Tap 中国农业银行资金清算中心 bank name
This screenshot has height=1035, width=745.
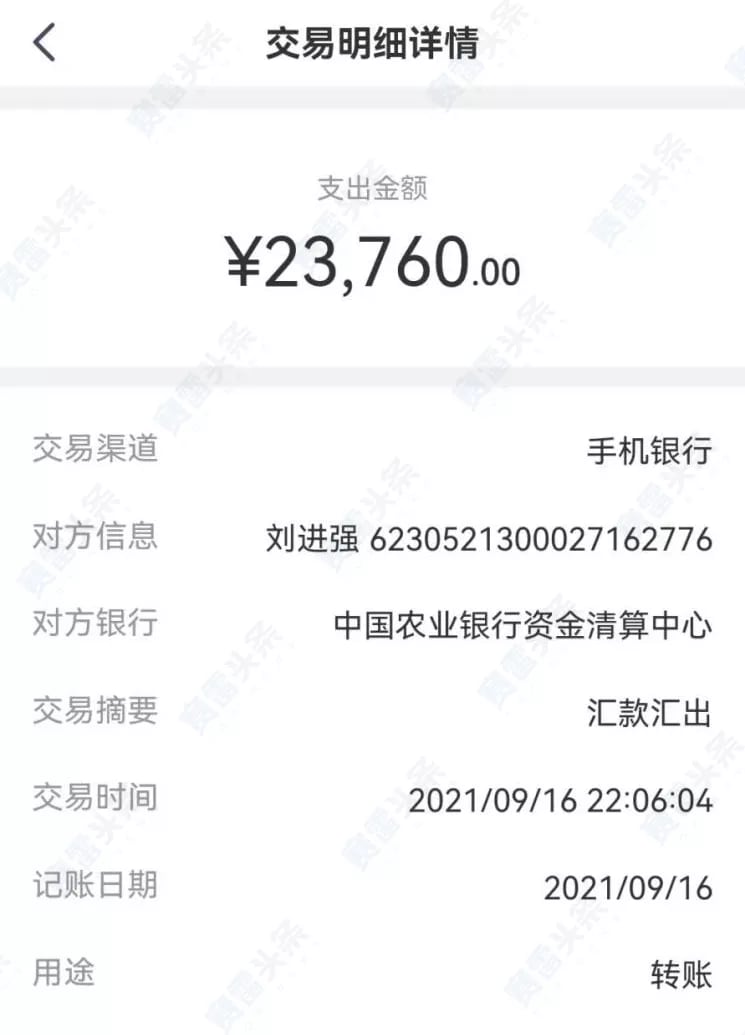pyautogui.click(x=524, y=624)
